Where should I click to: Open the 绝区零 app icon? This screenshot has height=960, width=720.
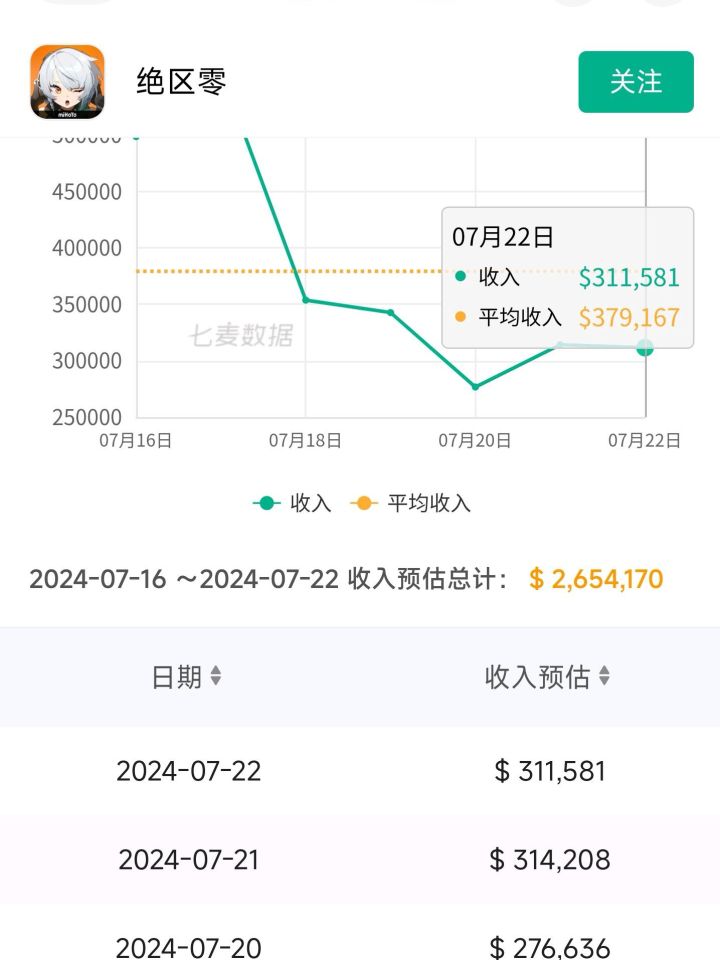[x=67, y=81]
